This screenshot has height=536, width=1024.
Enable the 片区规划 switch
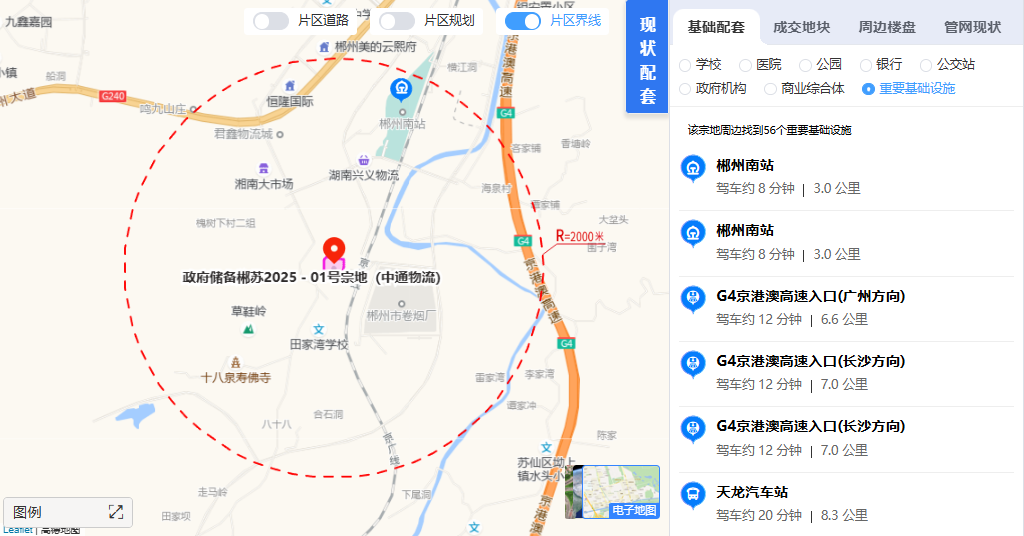[x=397, y=21]
